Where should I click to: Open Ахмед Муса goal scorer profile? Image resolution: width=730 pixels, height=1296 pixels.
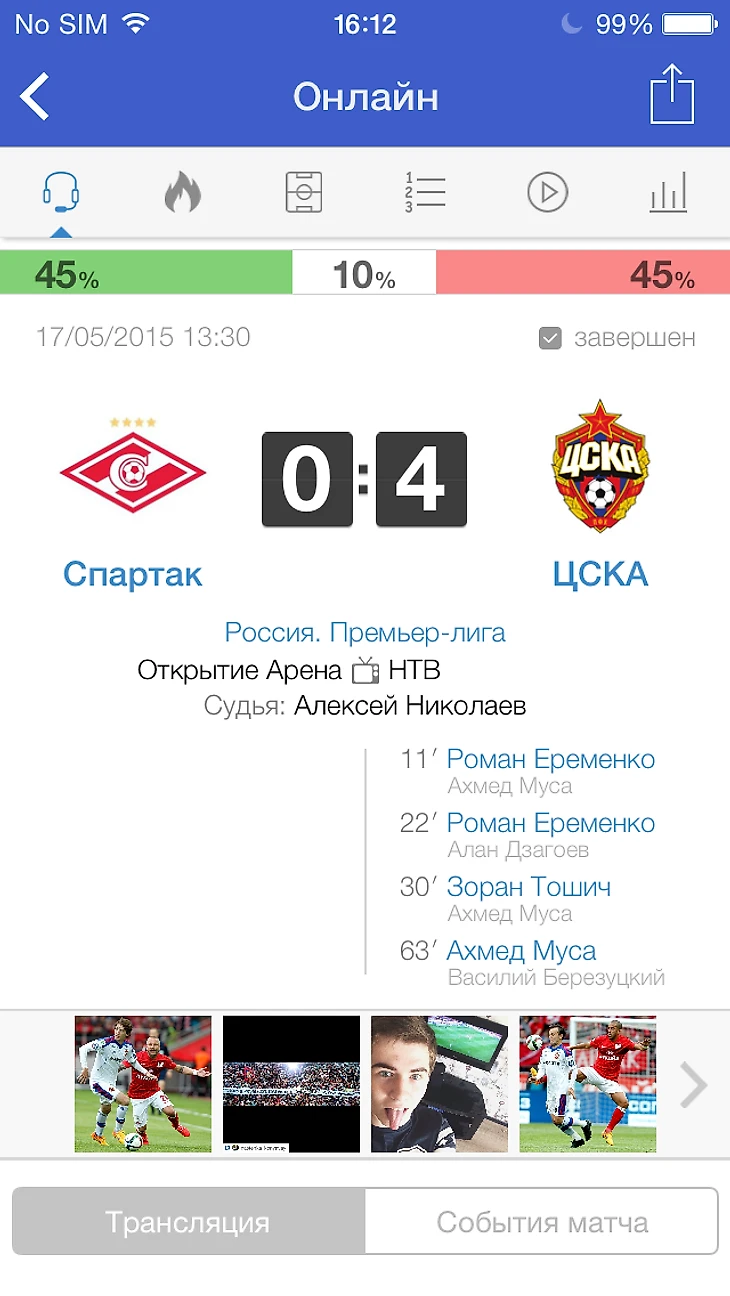[x=521, y=951]
